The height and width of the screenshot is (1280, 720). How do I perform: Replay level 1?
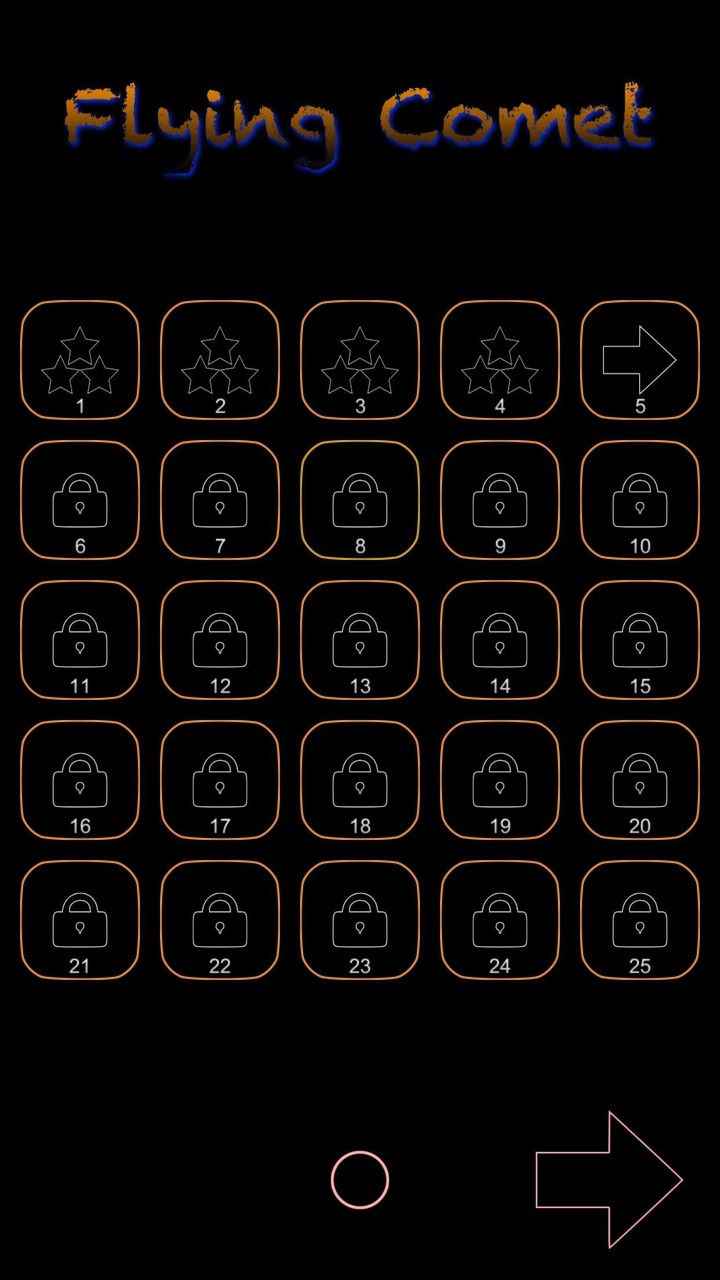click(80, 360)
